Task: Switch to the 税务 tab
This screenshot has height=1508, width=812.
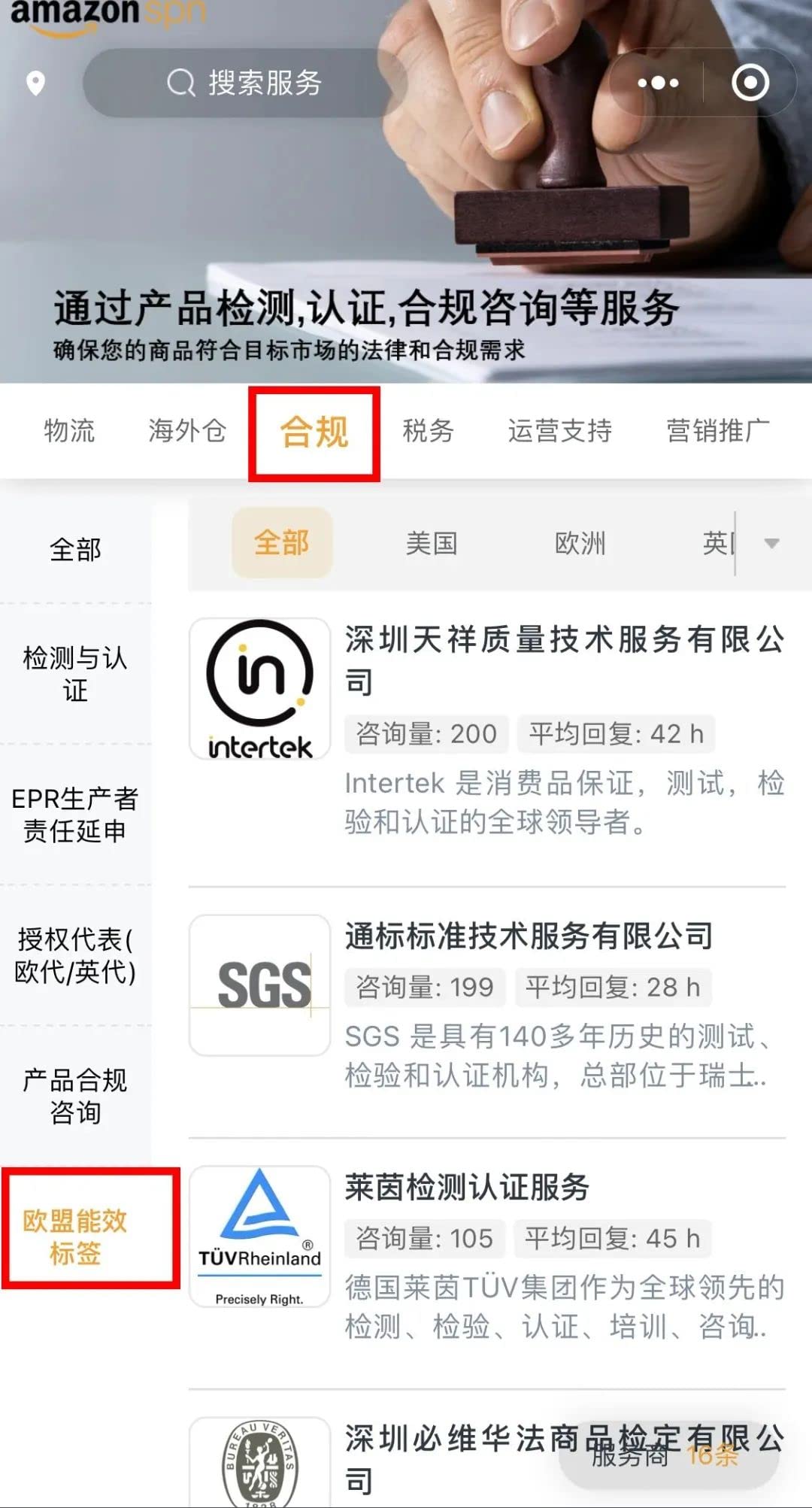Action: click(x=428, y=431)
